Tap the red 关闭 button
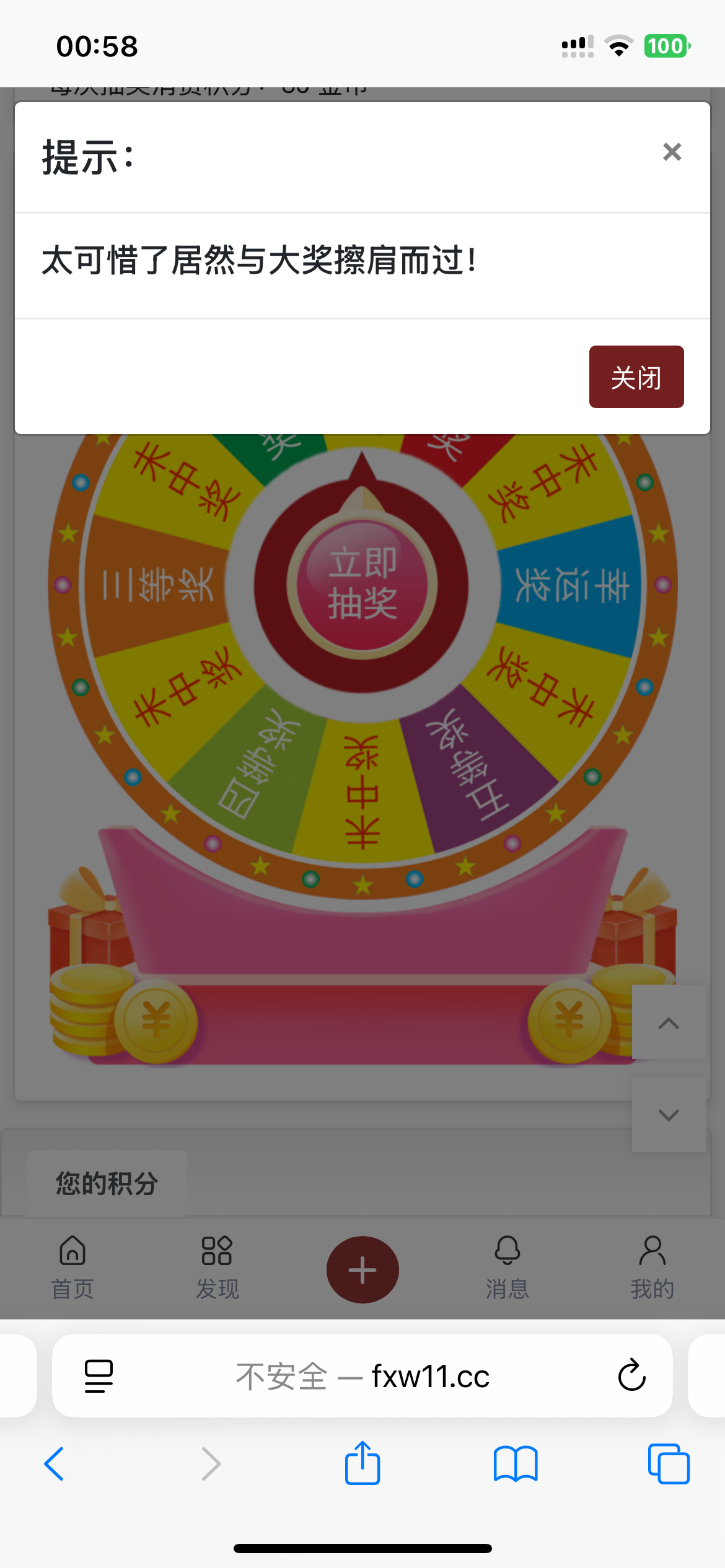The height and width of the screenshot is (1568, 725). (636, 377)
